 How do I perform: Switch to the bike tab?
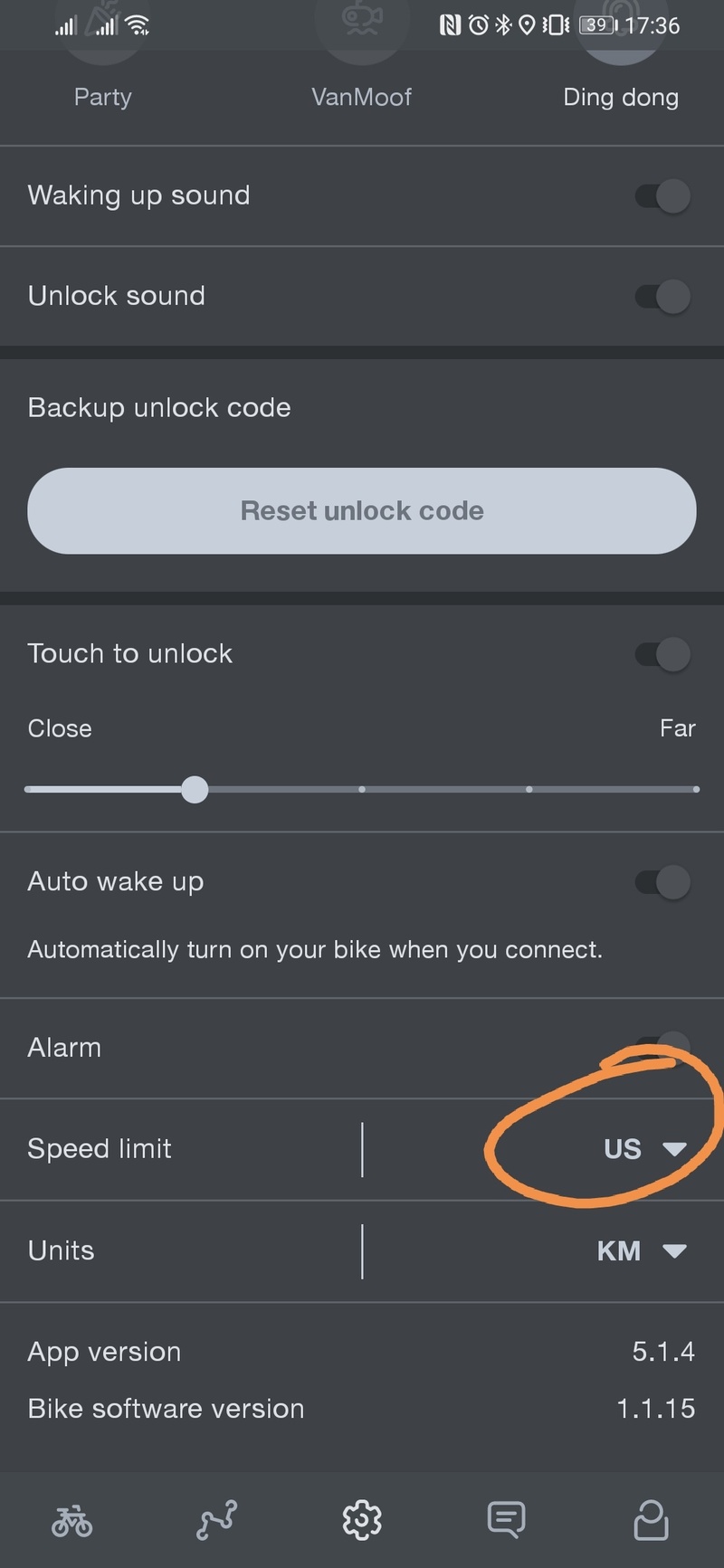72,1521
